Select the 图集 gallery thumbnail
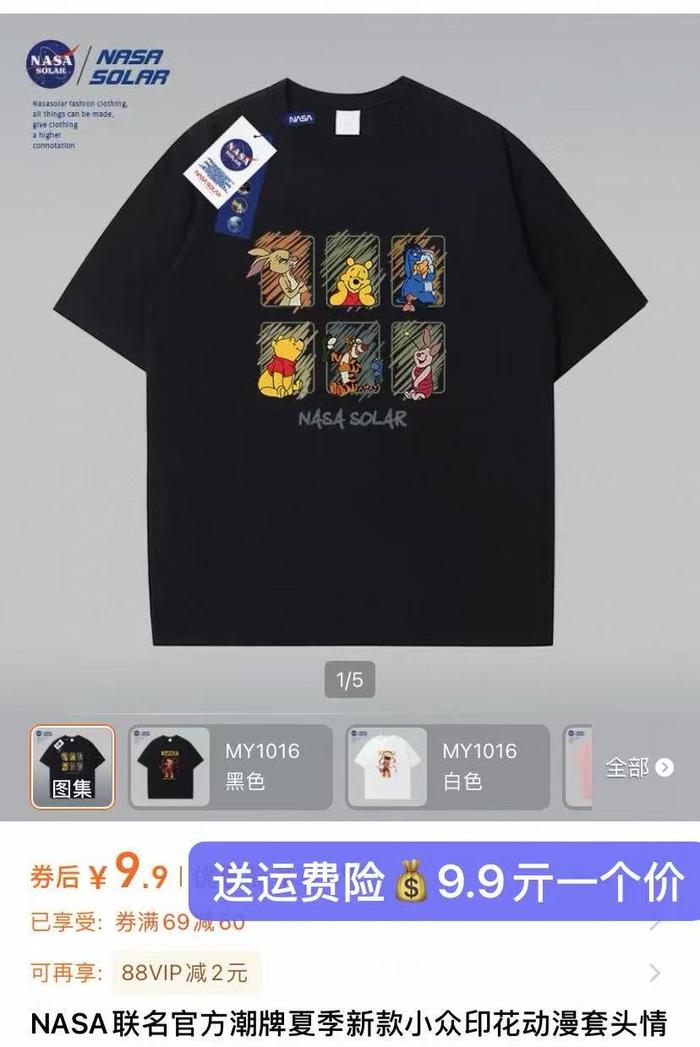 [72, 767]
